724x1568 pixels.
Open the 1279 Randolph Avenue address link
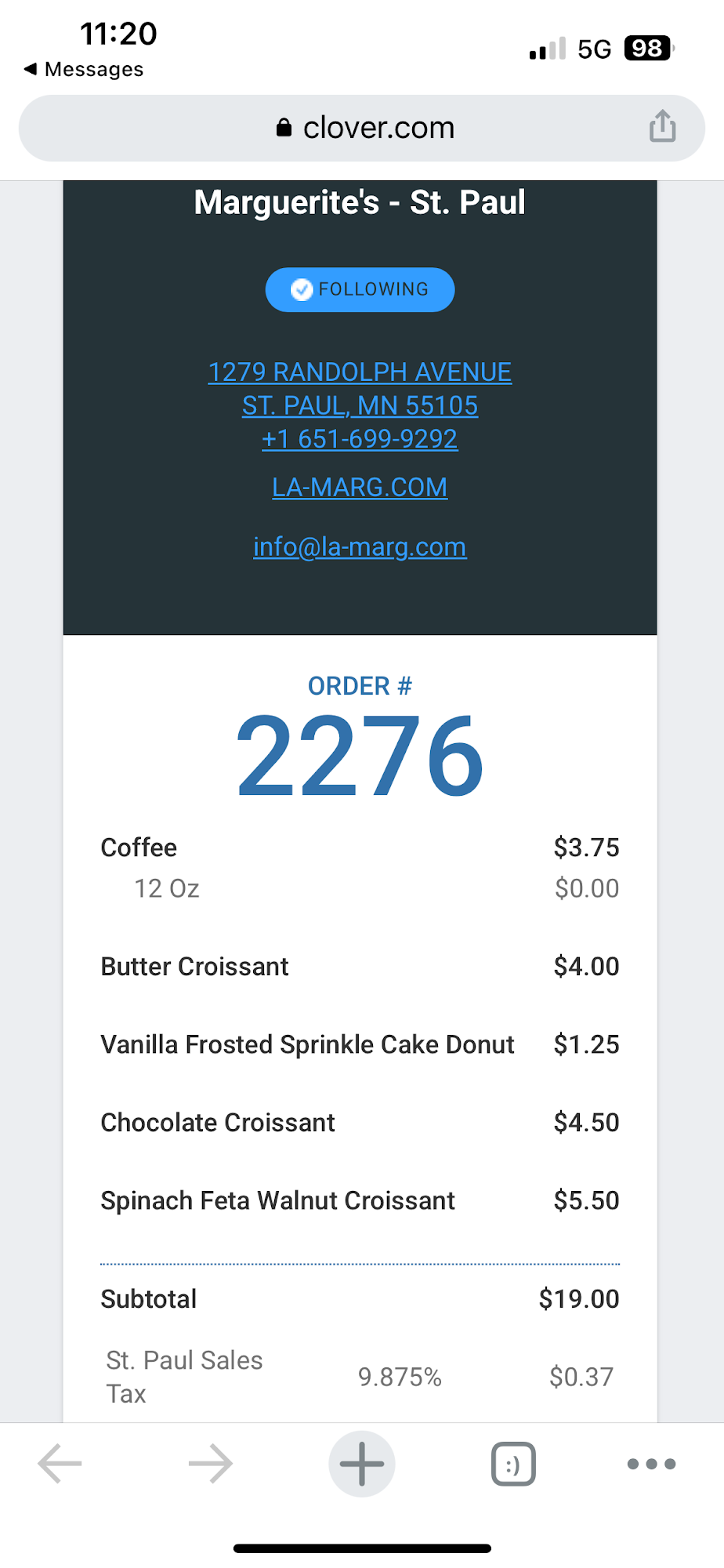click(x=360, y=372)
